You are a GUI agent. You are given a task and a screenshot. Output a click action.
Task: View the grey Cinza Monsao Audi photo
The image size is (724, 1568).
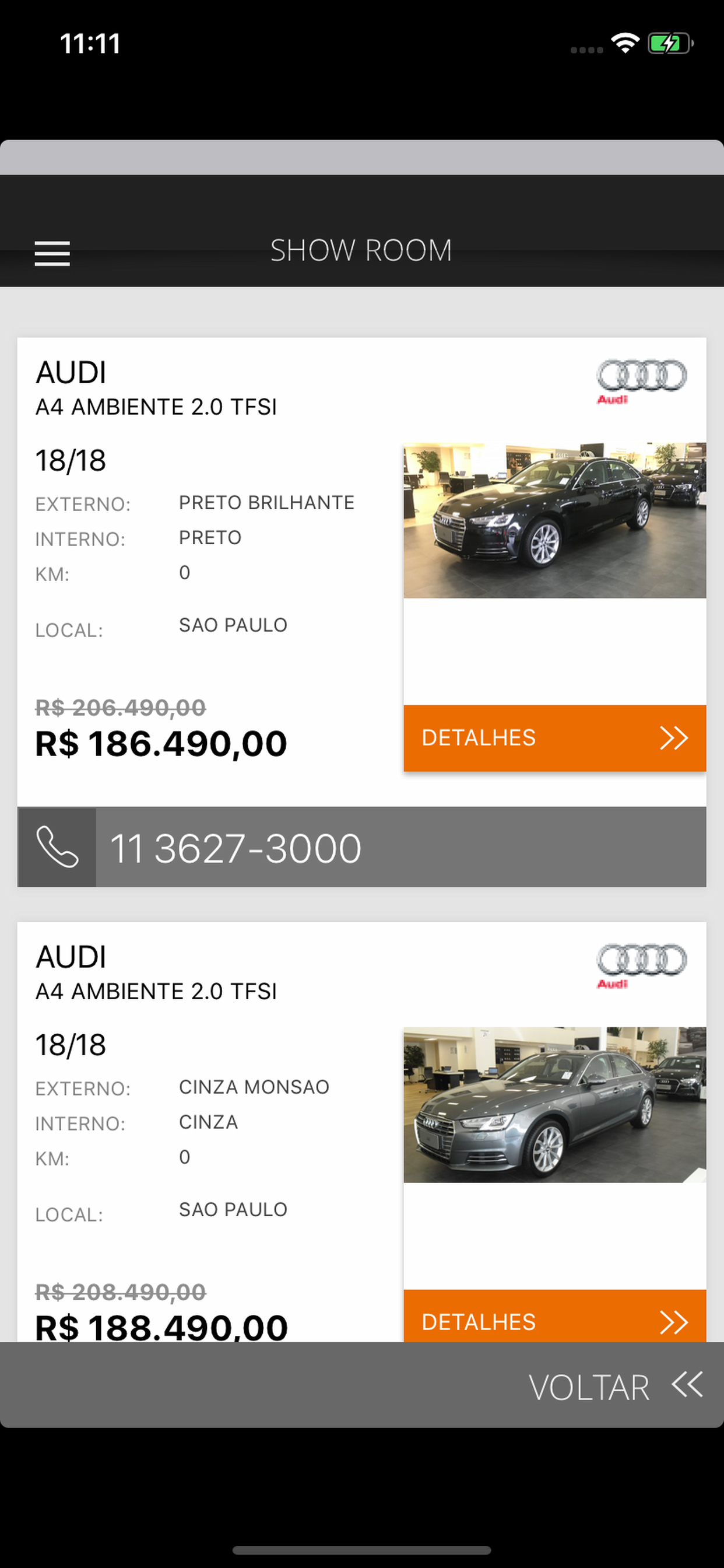pos(554,1105)
